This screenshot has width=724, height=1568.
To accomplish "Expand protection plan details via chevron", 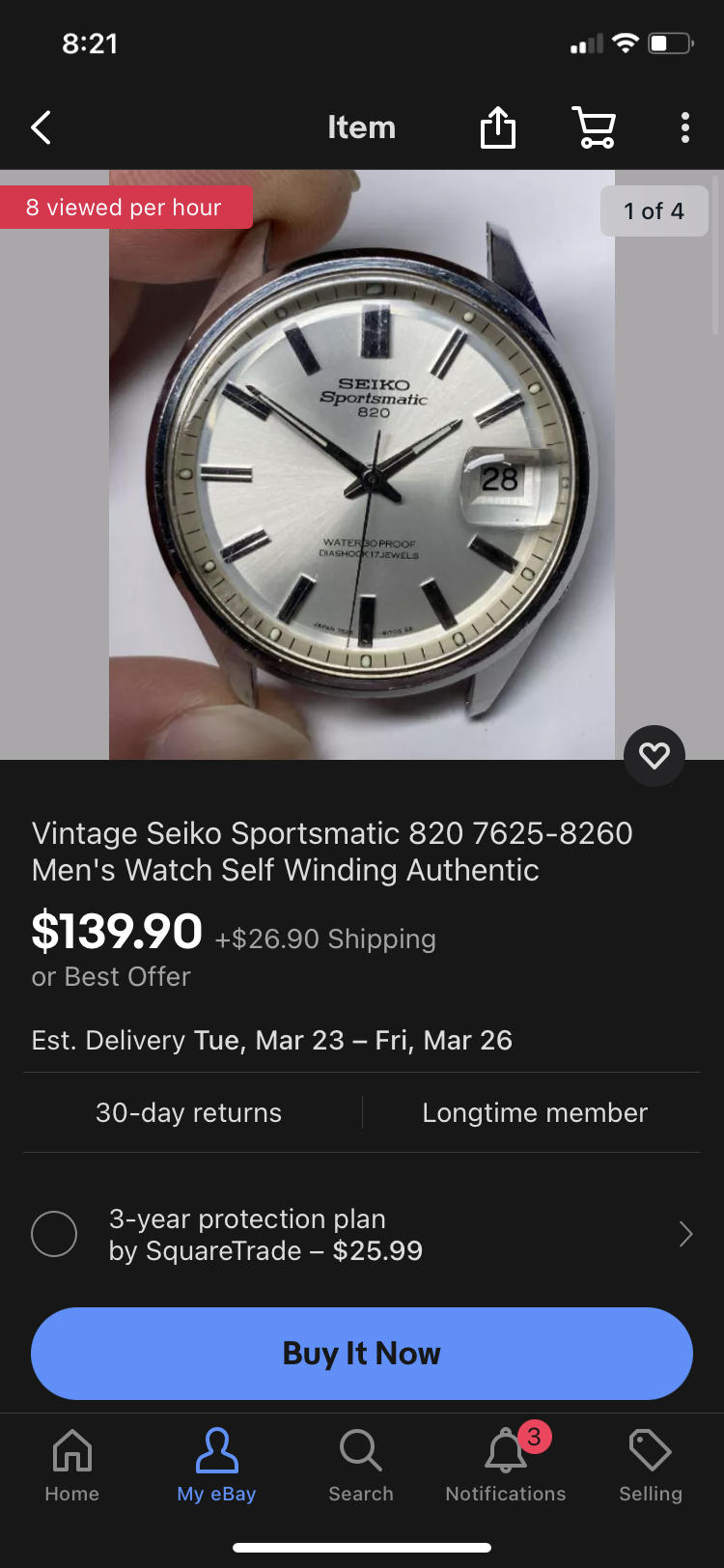I will [685, 1234].
